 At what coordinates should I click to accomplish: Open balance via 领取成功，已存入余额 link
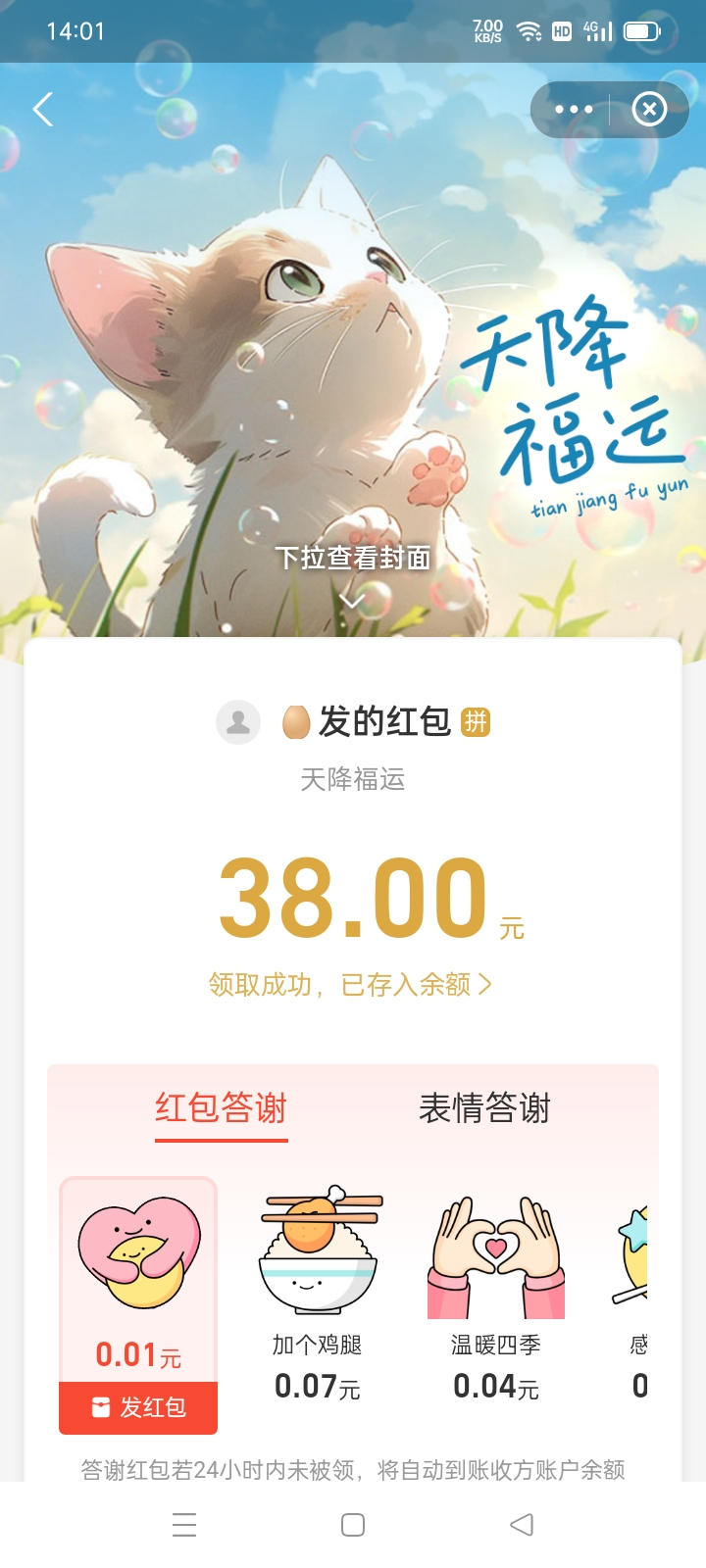[350, 984]
